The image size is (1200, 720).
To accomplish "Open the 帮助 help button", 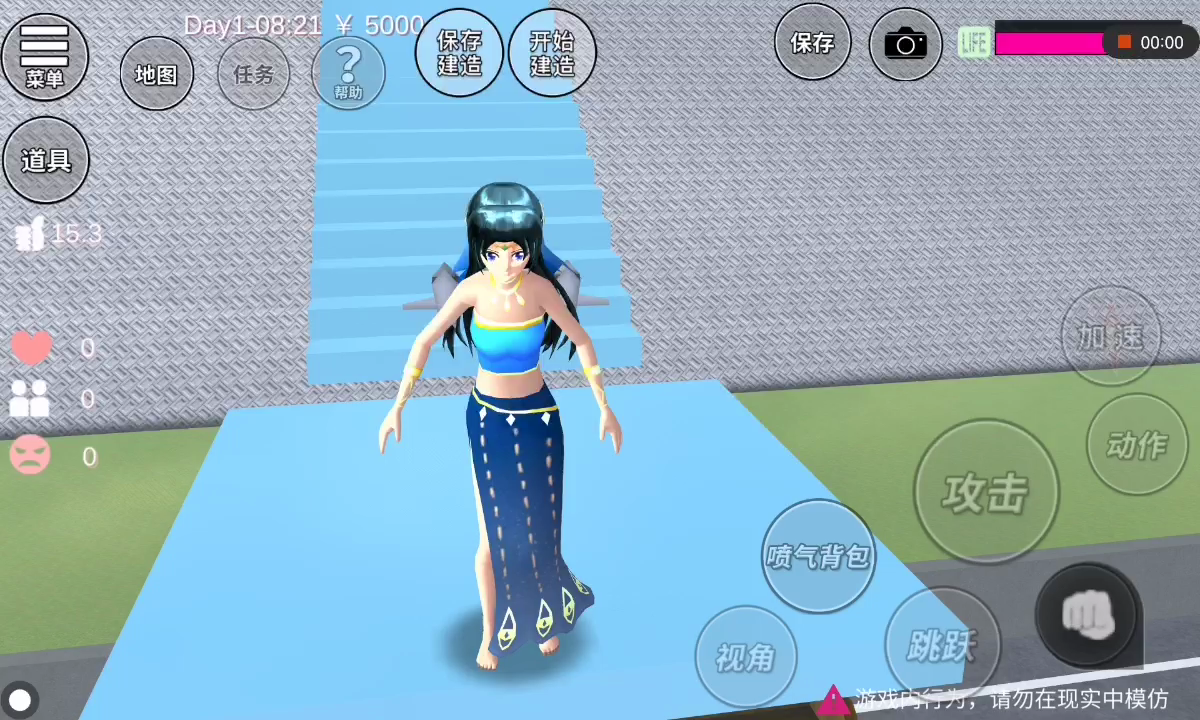I will pyautogui.click(x=348, y=72).
